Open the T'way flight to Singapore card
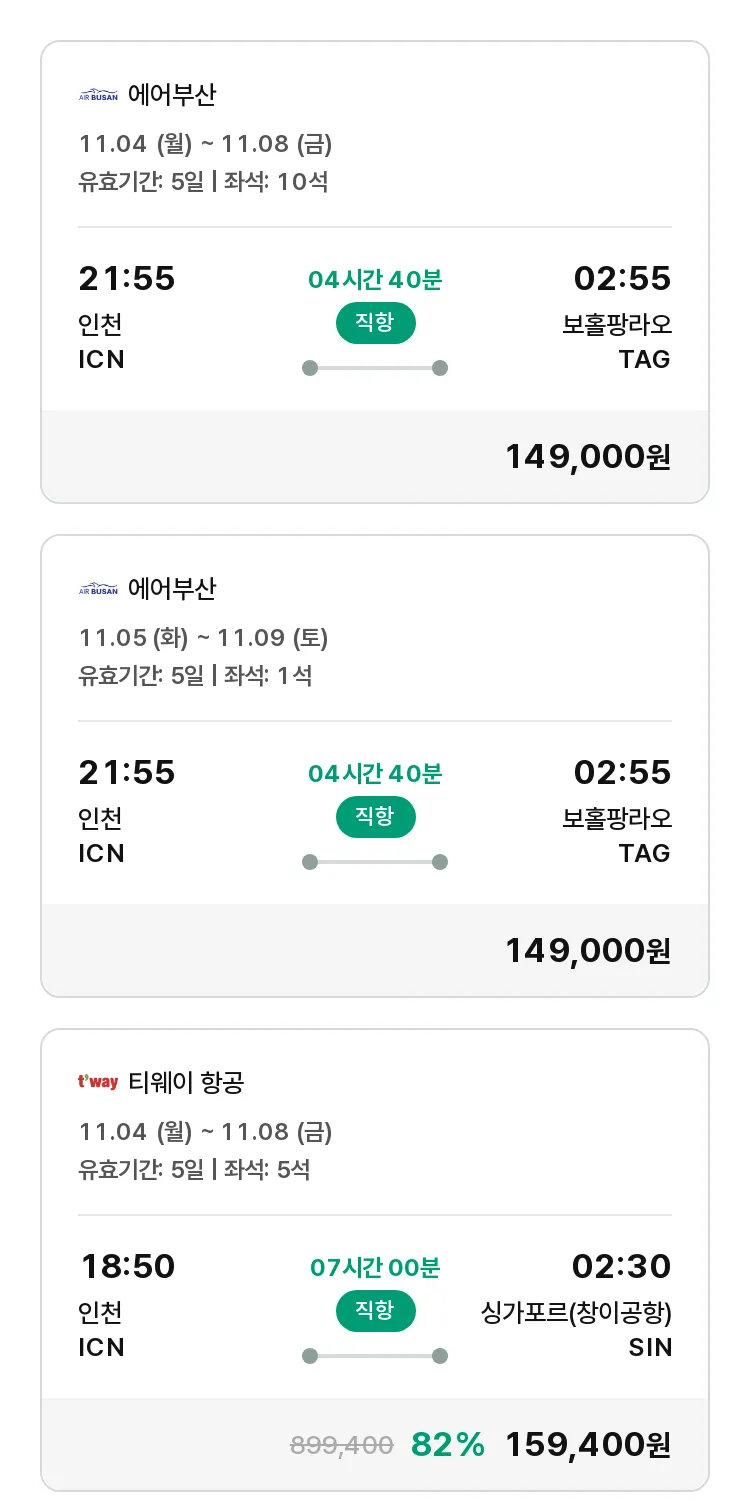The image size is (750, 1510). click(375, 1260)
